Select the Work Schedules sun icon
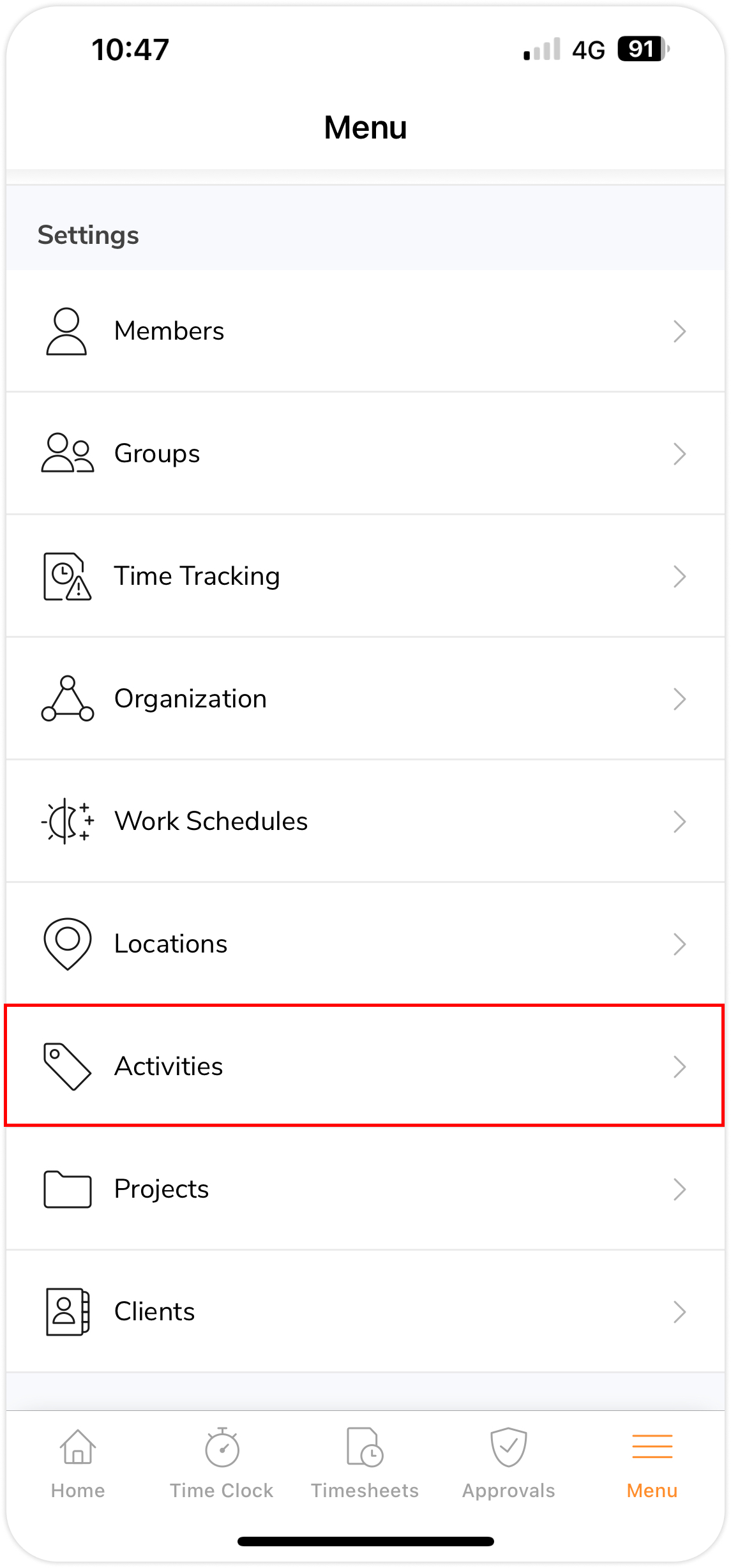Screen dimensions: 731x1568 (x=66, y=821)
